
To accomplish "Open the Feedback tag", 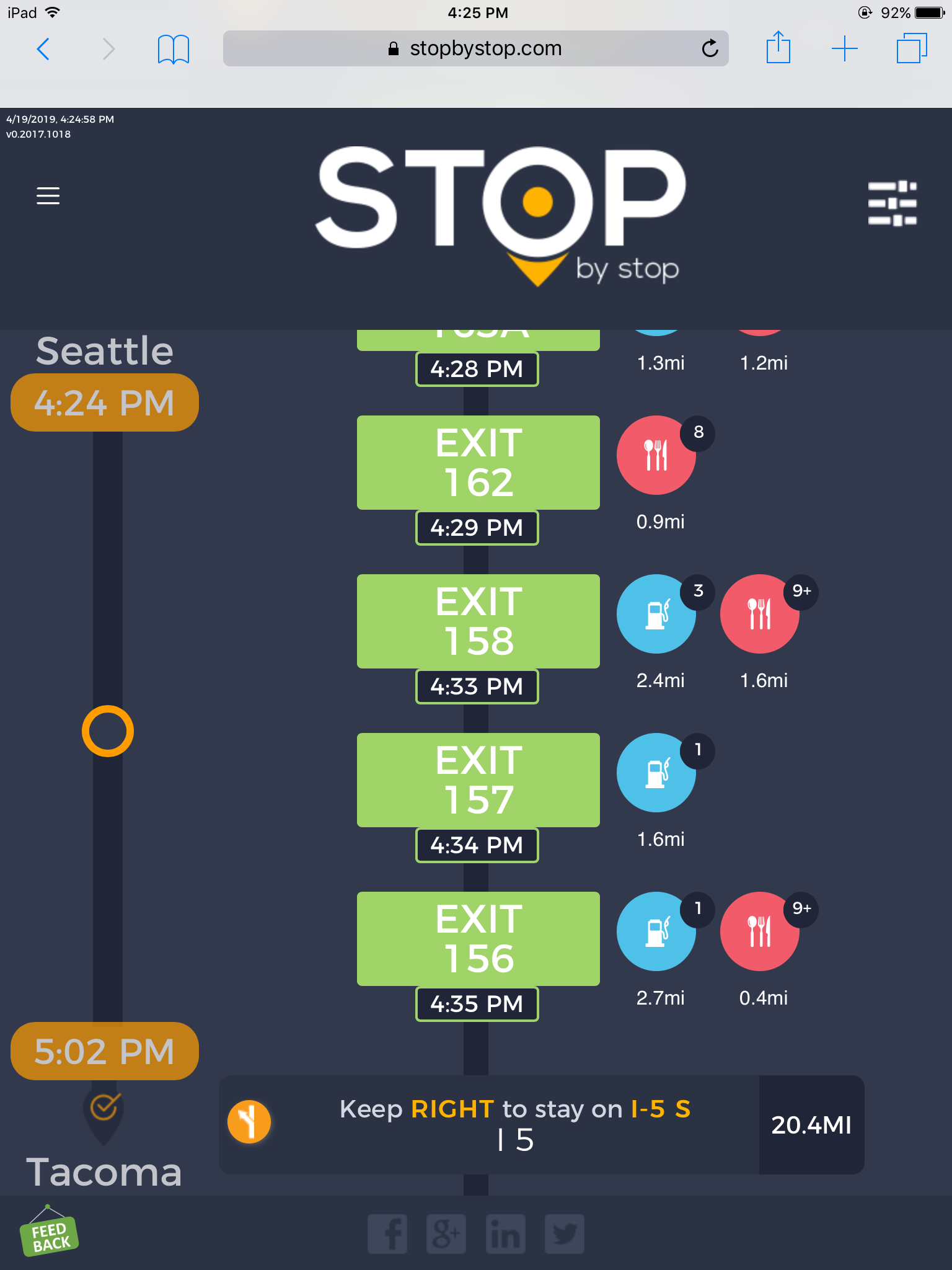I will [x=50, y=1235].
